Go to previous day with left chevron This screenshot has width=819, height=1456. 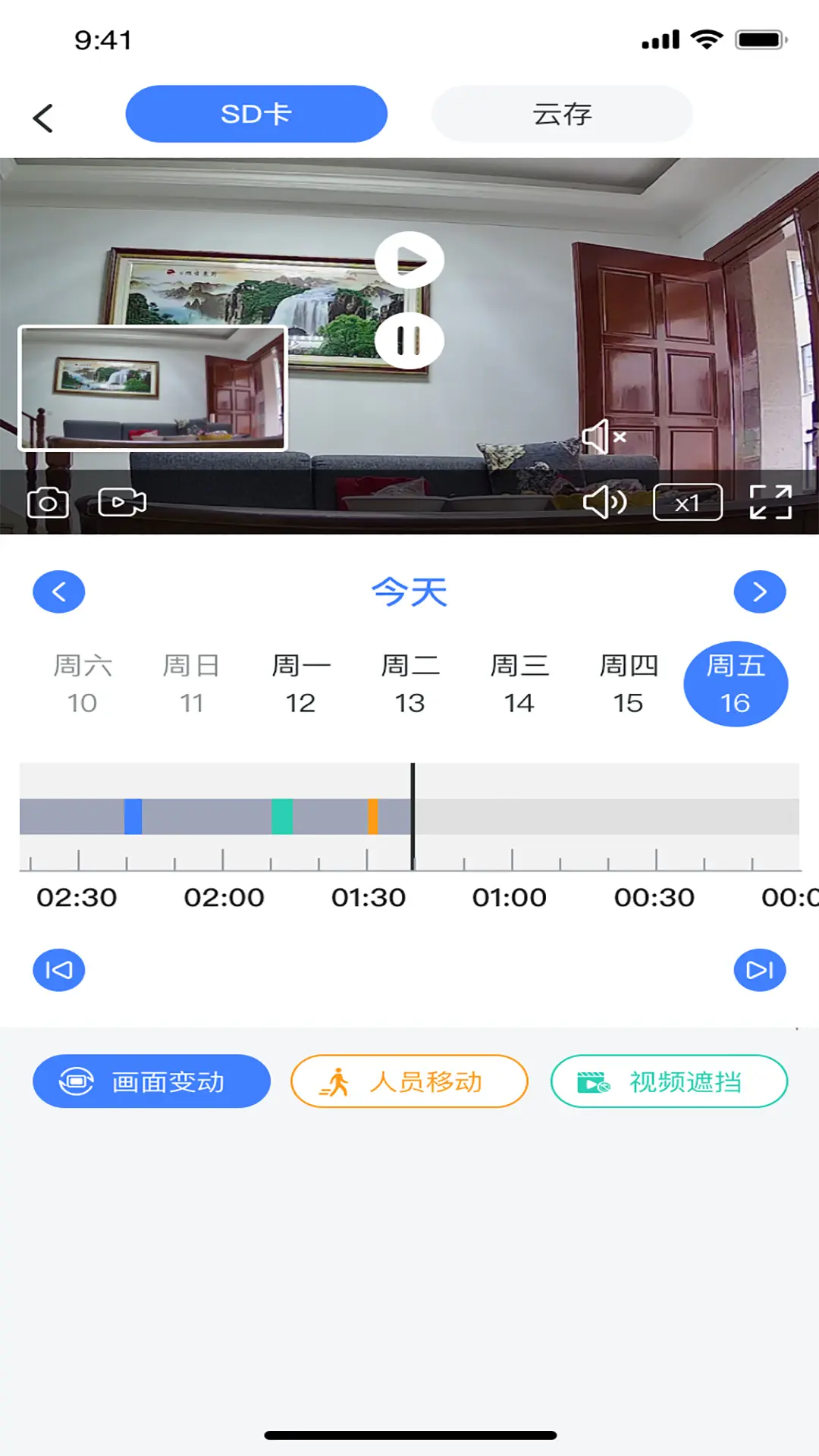click(x=59, y=591)
